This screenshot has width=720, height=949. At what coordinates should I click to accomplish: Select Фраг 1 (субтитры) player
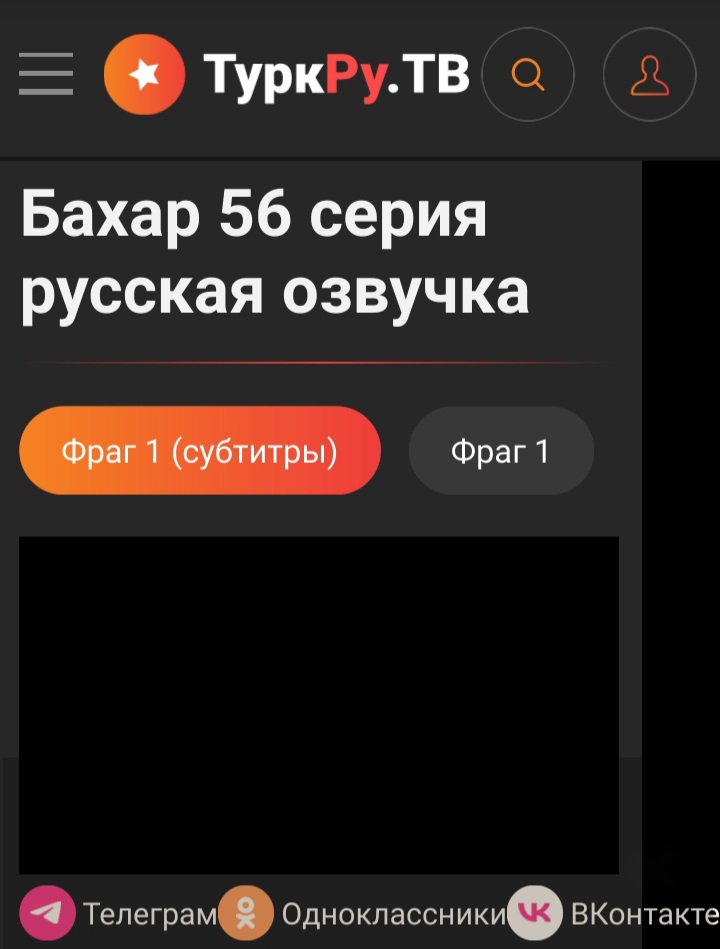[x=200, y=451]
